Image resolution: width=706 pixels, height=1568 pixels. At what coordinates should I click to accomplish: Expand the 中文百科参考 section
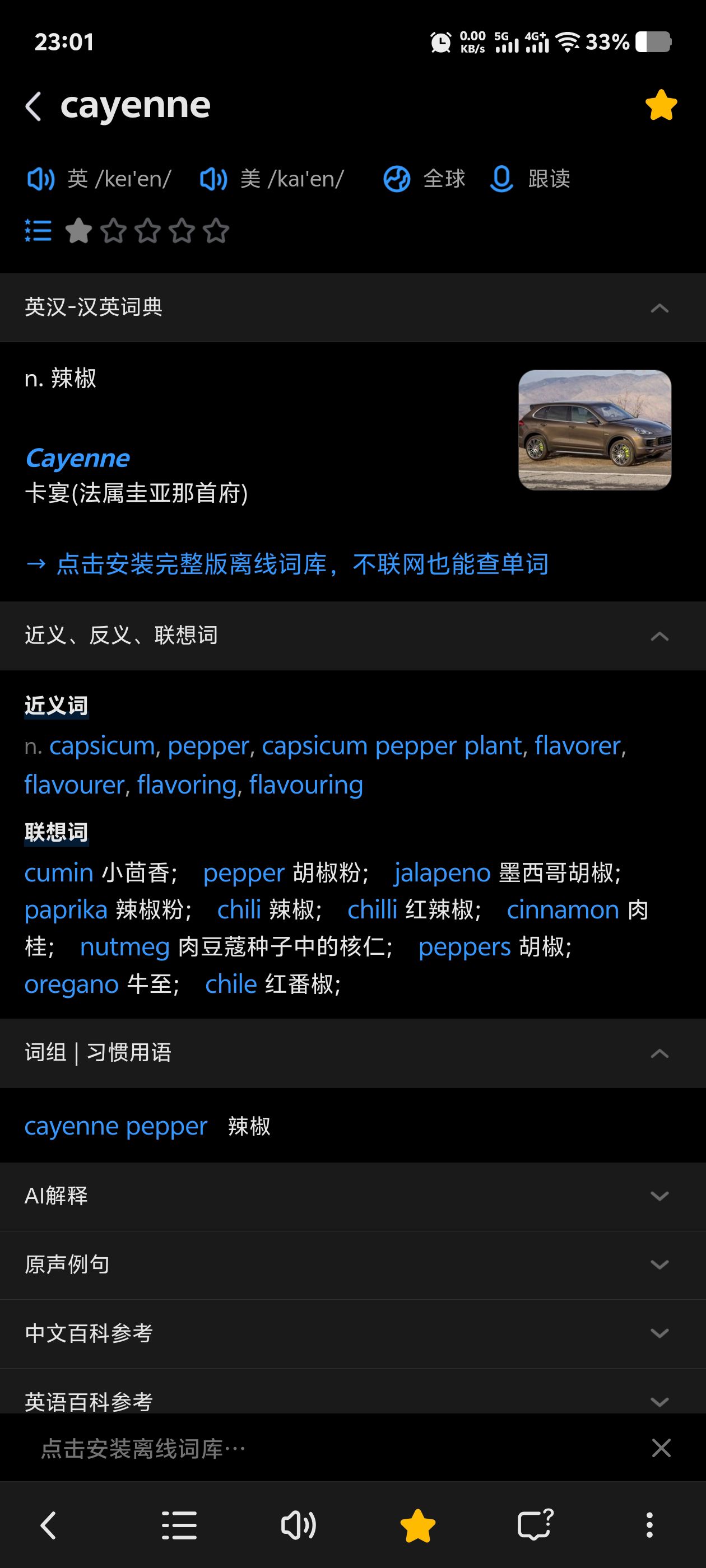click(x=352, y=1334)
